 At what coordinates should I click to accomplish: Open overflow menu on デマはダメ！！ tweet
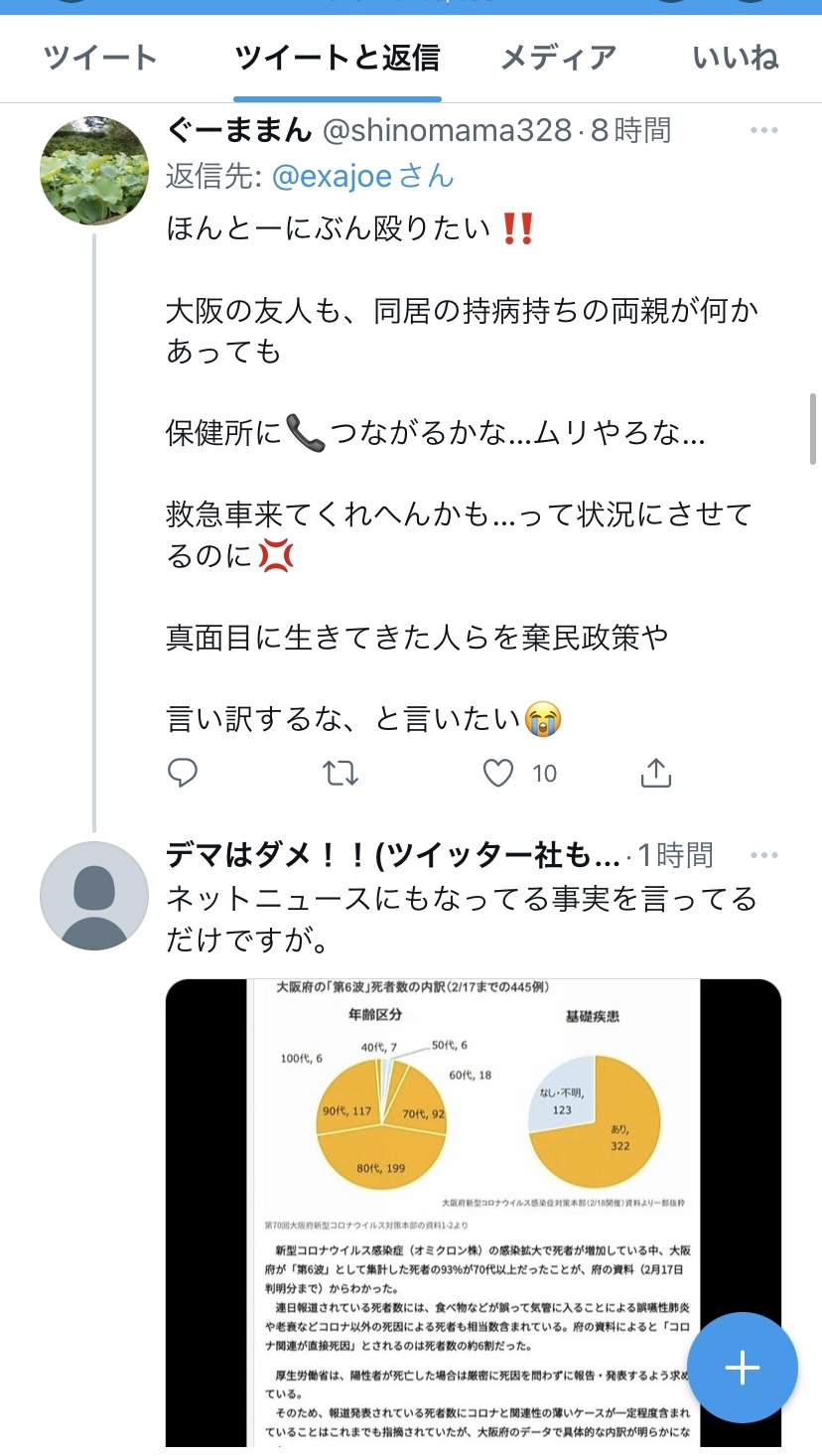coord(763,855)
